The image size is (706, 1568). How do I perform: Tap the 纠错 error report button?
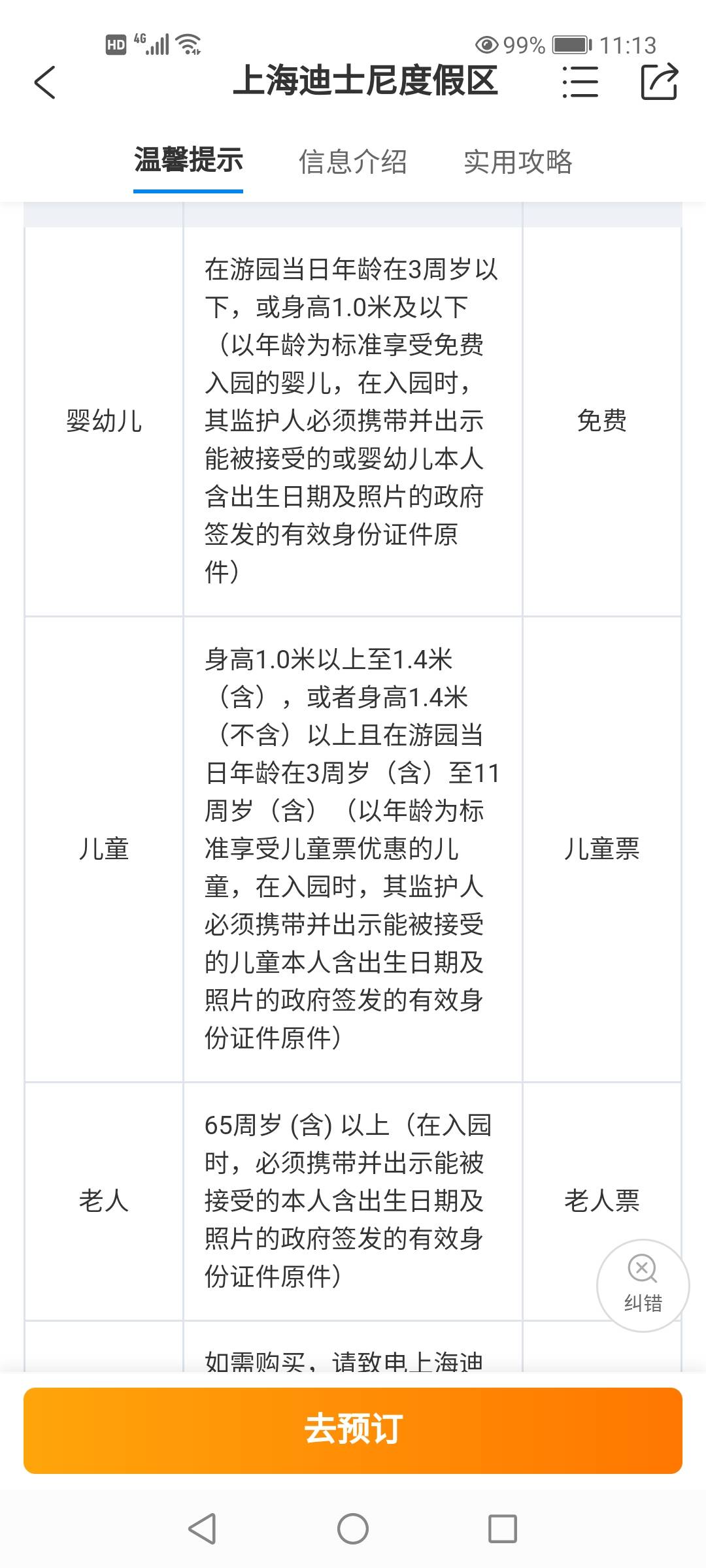tap(643, 1285)
